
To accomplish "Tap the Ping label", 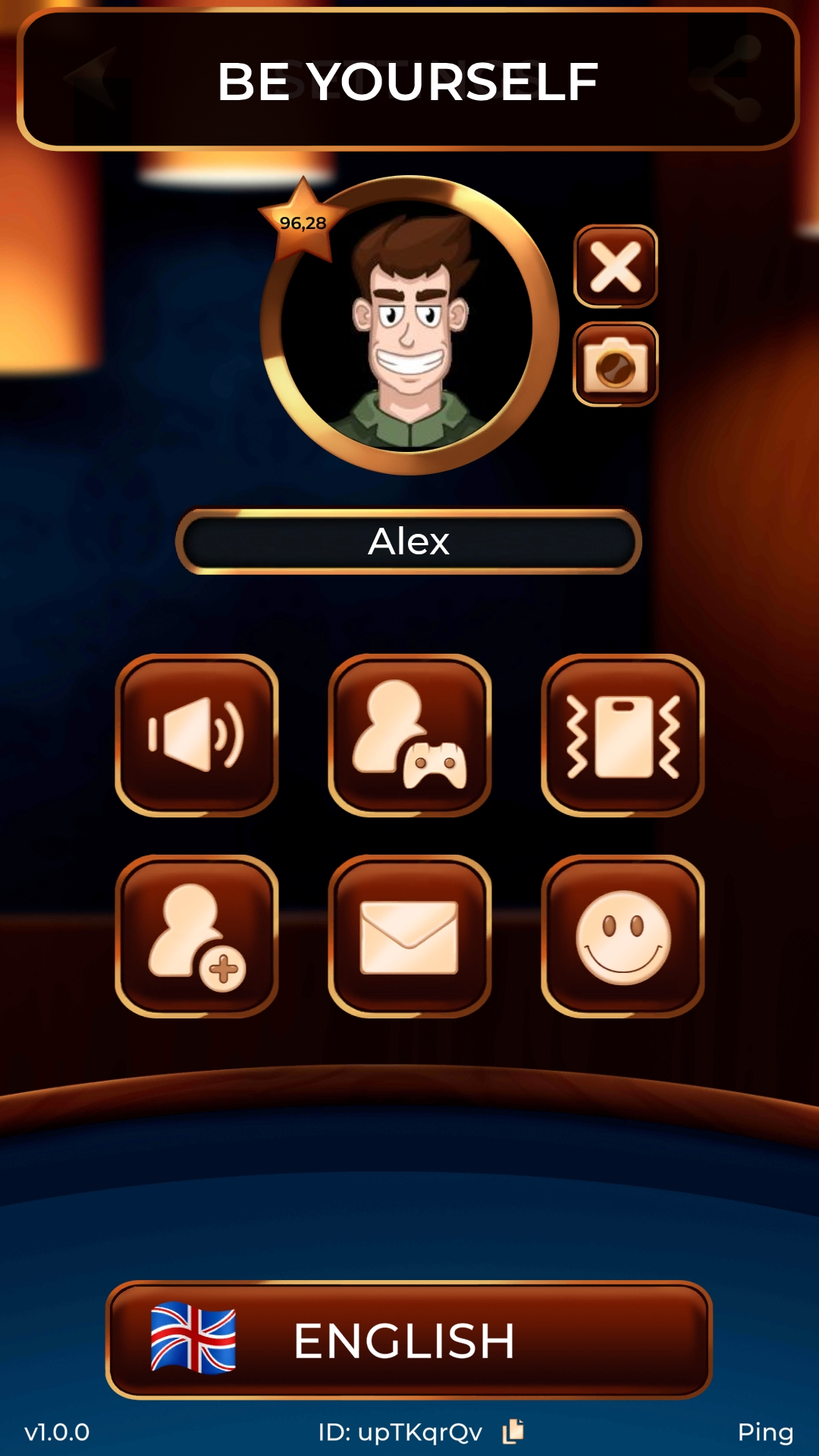I will pos(764,1432).
